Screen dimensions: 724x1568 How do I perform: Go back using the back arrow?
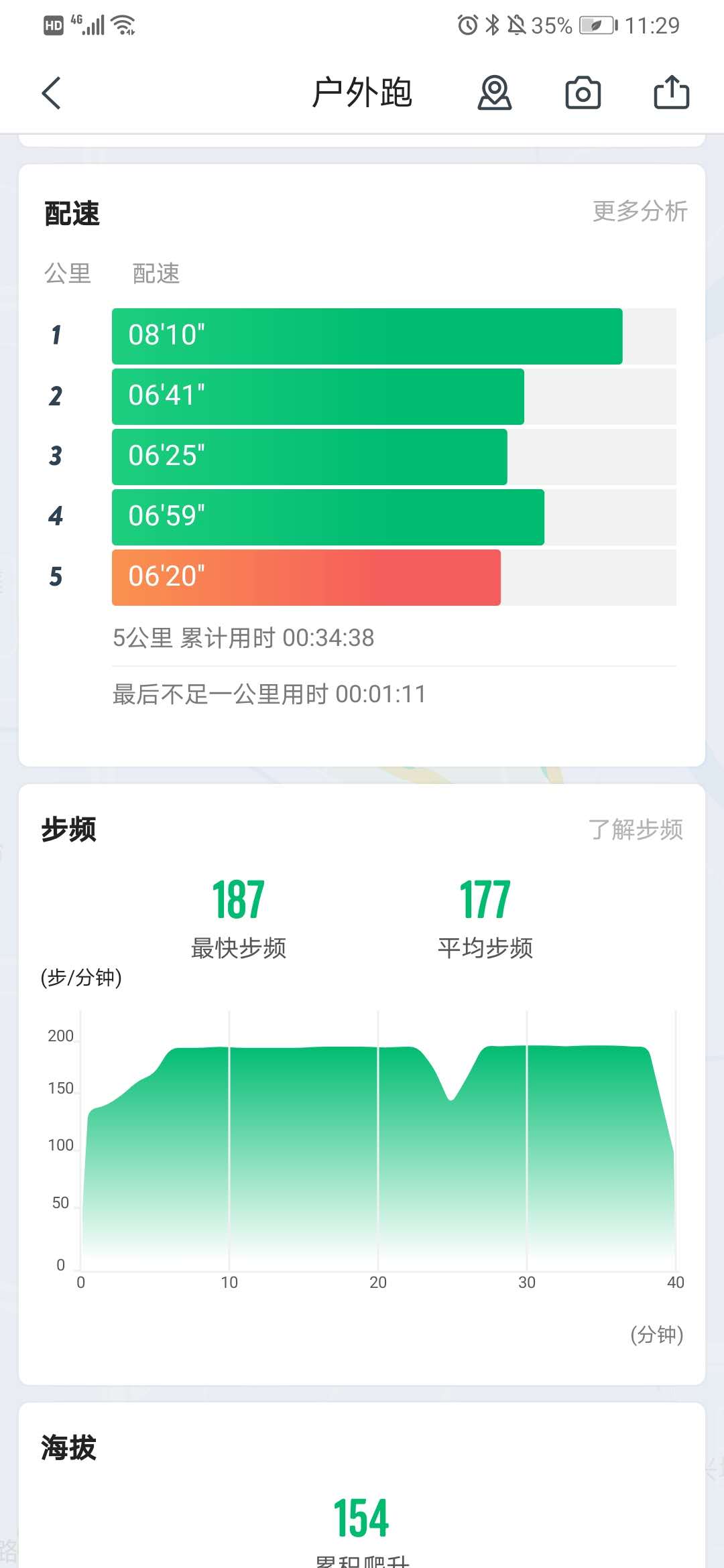[x=50, y=92]
